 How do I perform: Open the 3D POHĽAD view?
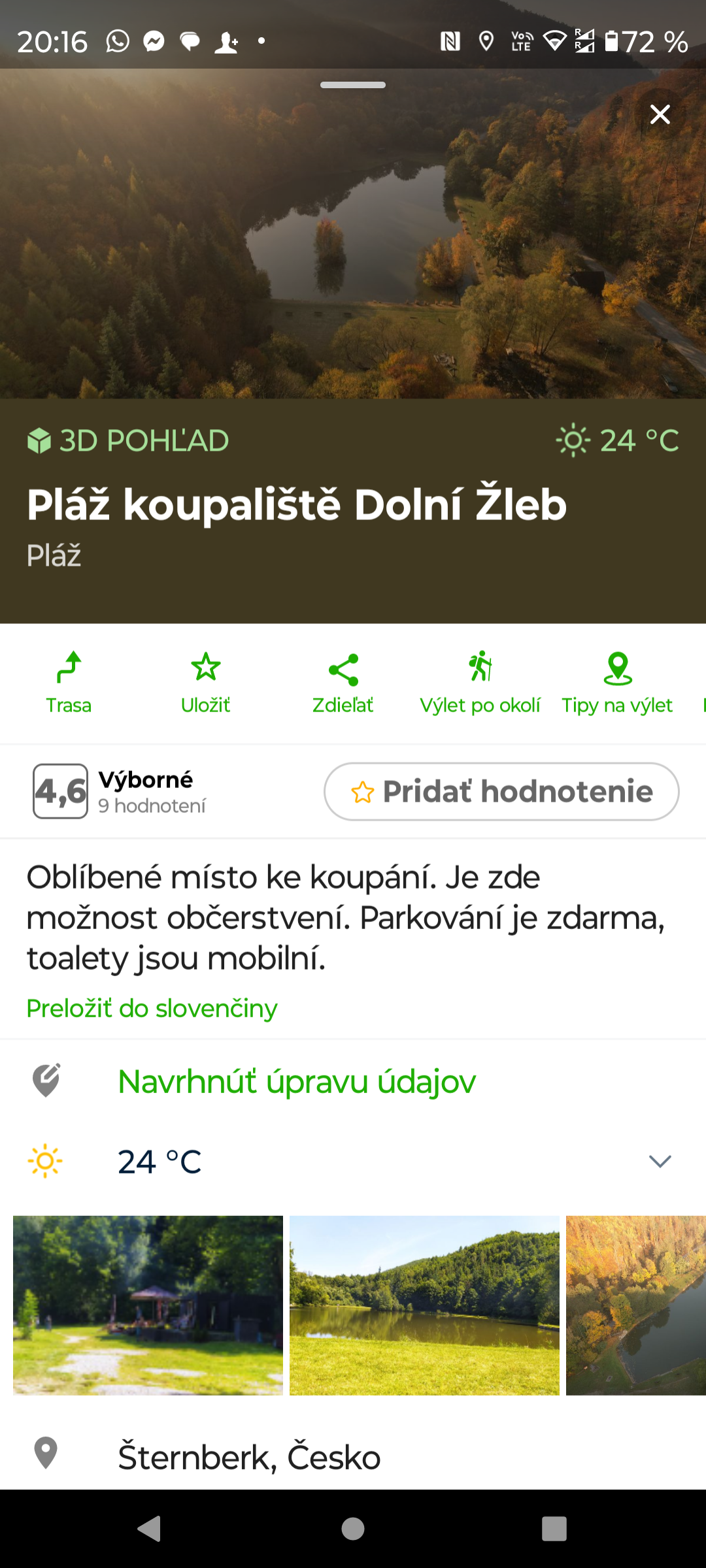(128, 441)
